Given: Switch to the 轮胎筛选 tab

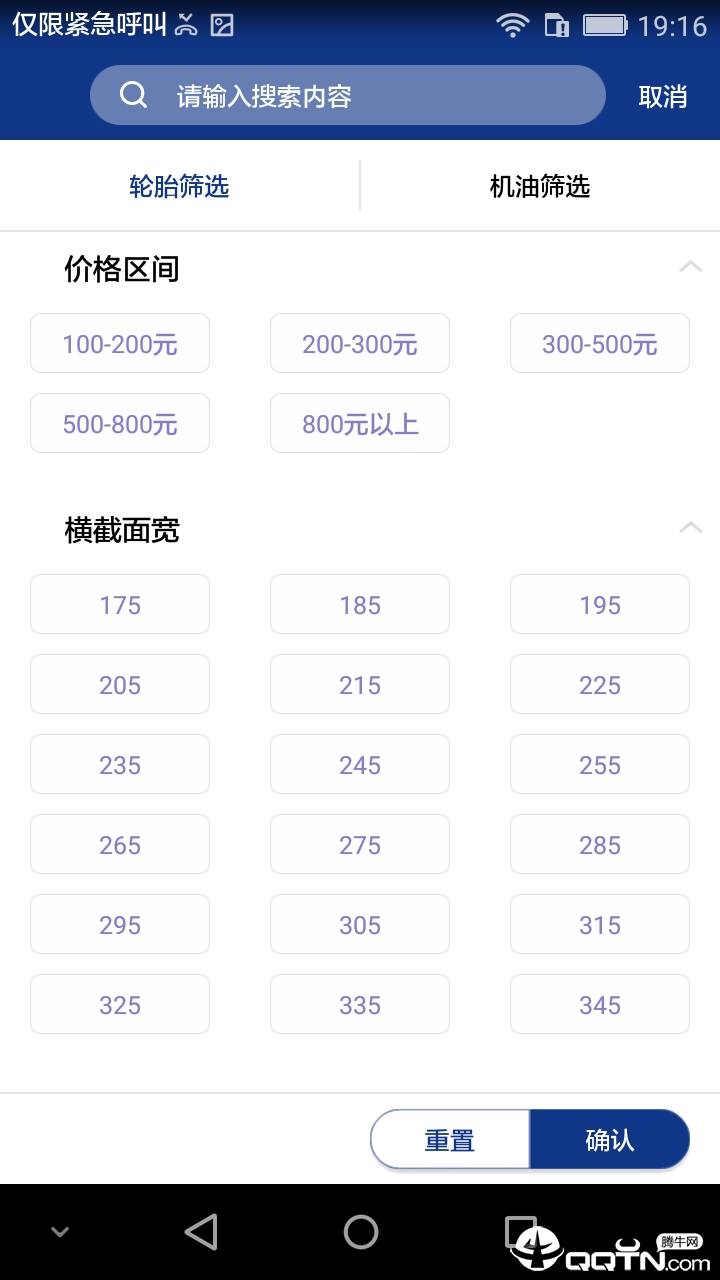Looking at the screenshot, I should pyautogui.click(x=179, y=186).
